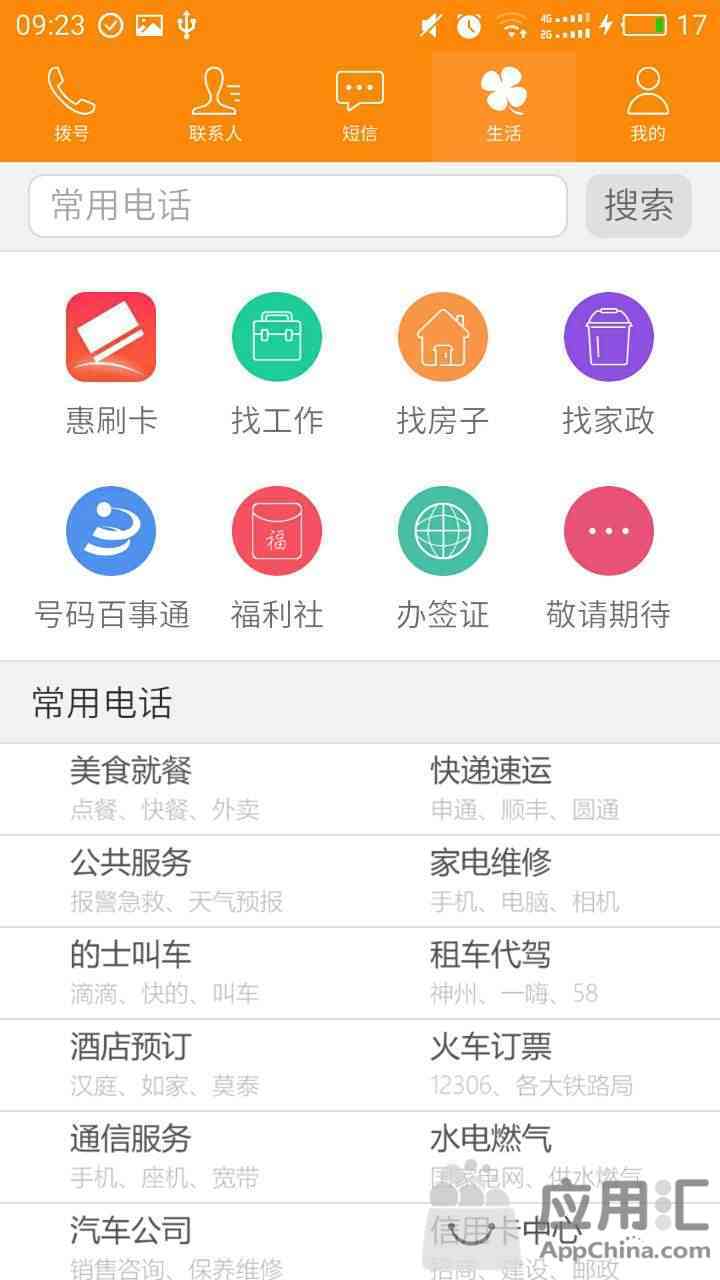The height and width of the screenshot is (1280, 720).
Task: Open 号码百事通
Action: click(111, 558)
